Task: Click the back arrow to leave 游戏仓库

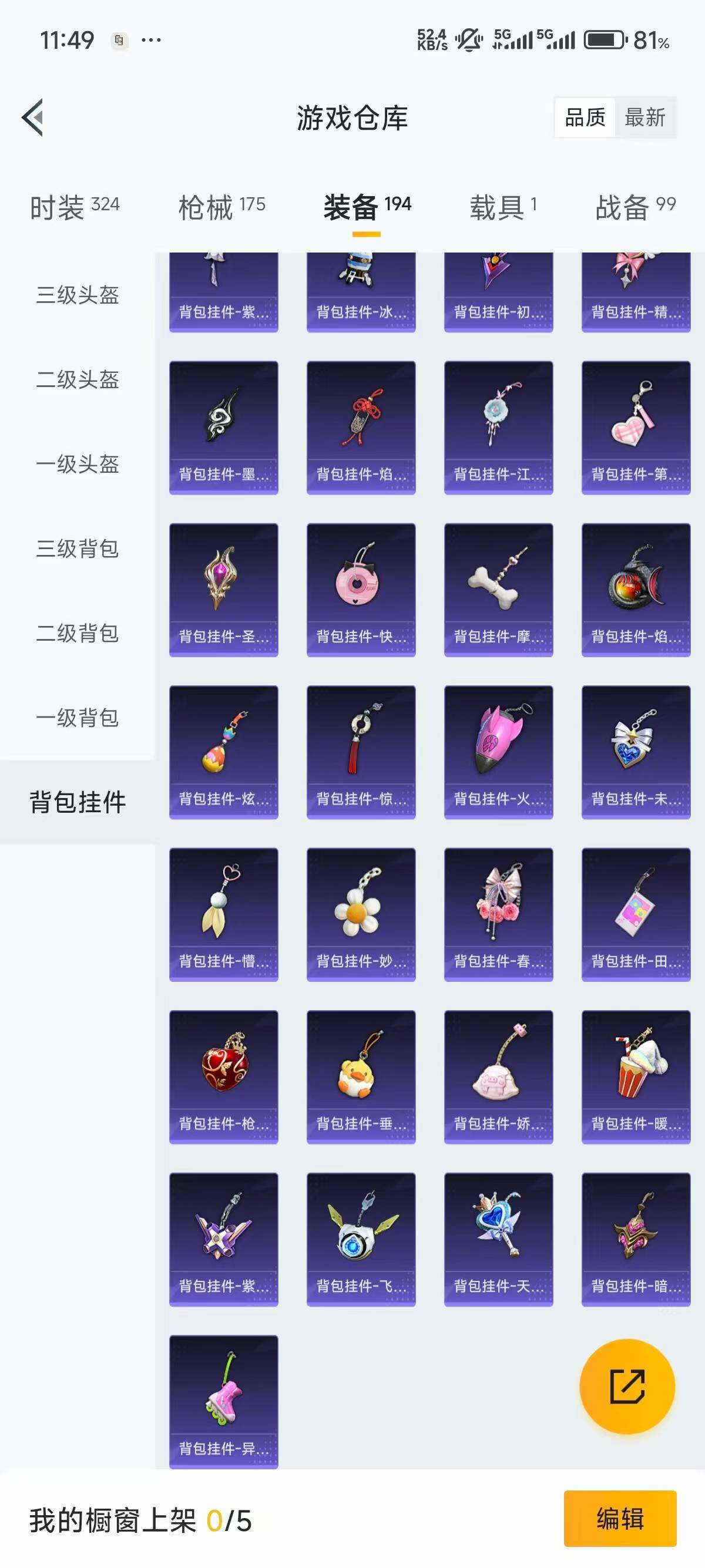Action: 33,118
